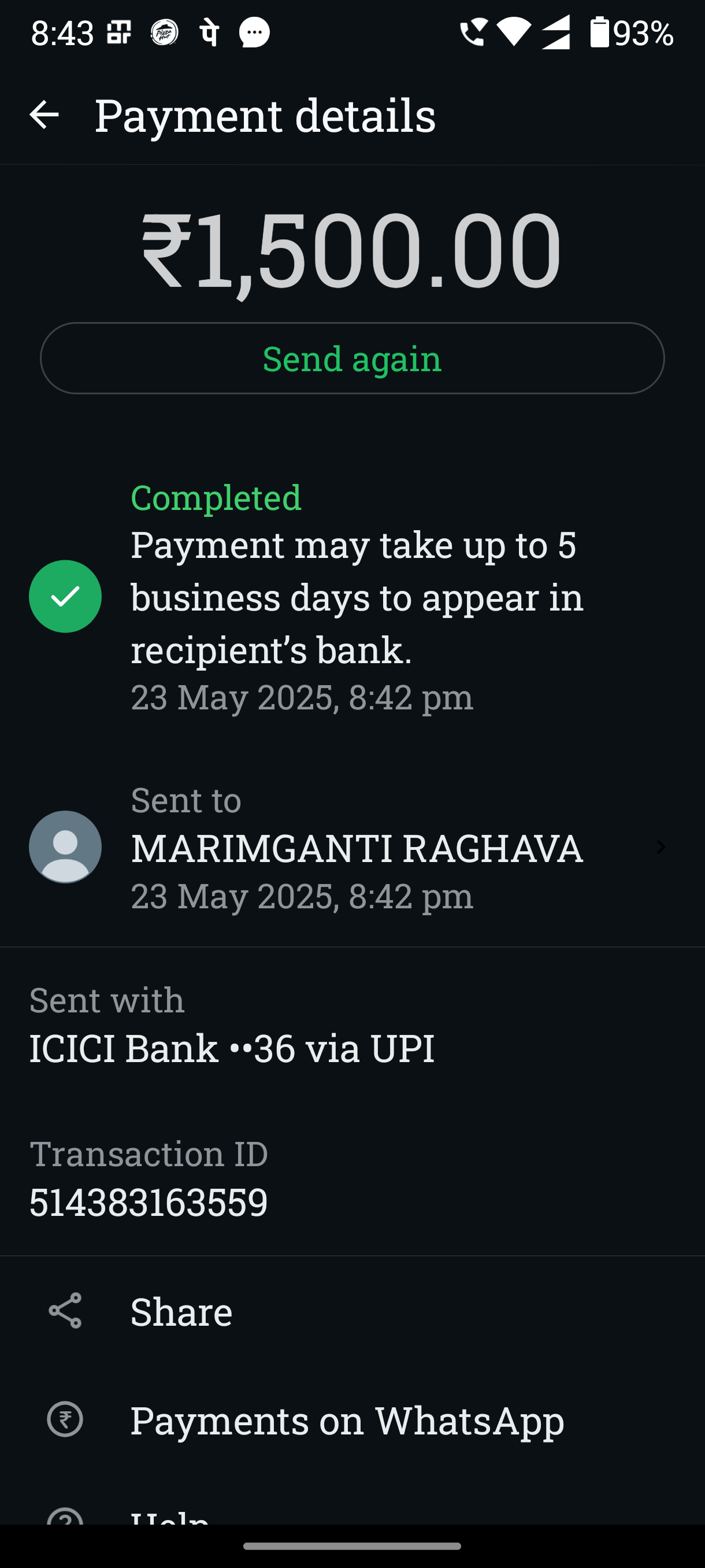Go back from Payment details
Viewport: 705px width, 1568px height.
[x=44, y=114]
